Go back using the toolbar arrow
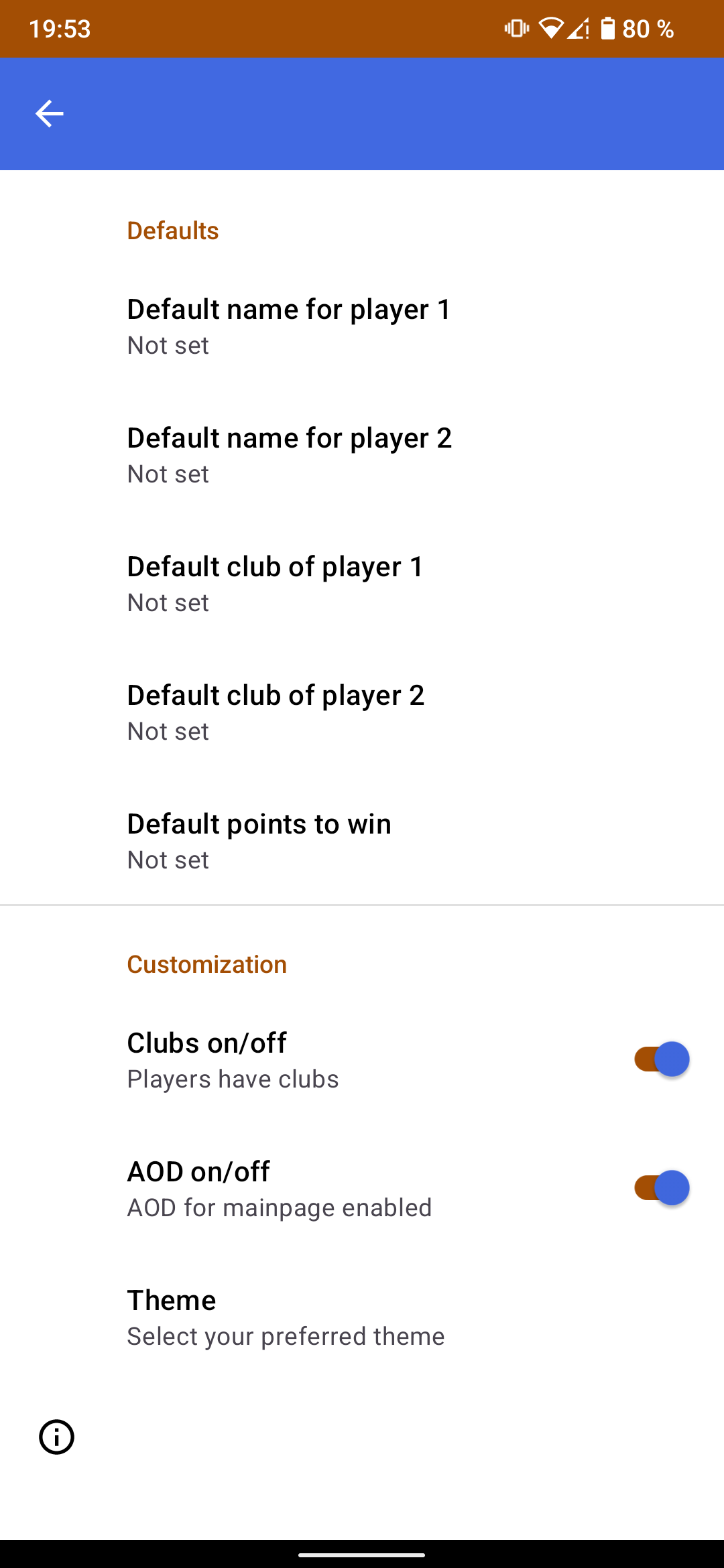 (50, 113)
